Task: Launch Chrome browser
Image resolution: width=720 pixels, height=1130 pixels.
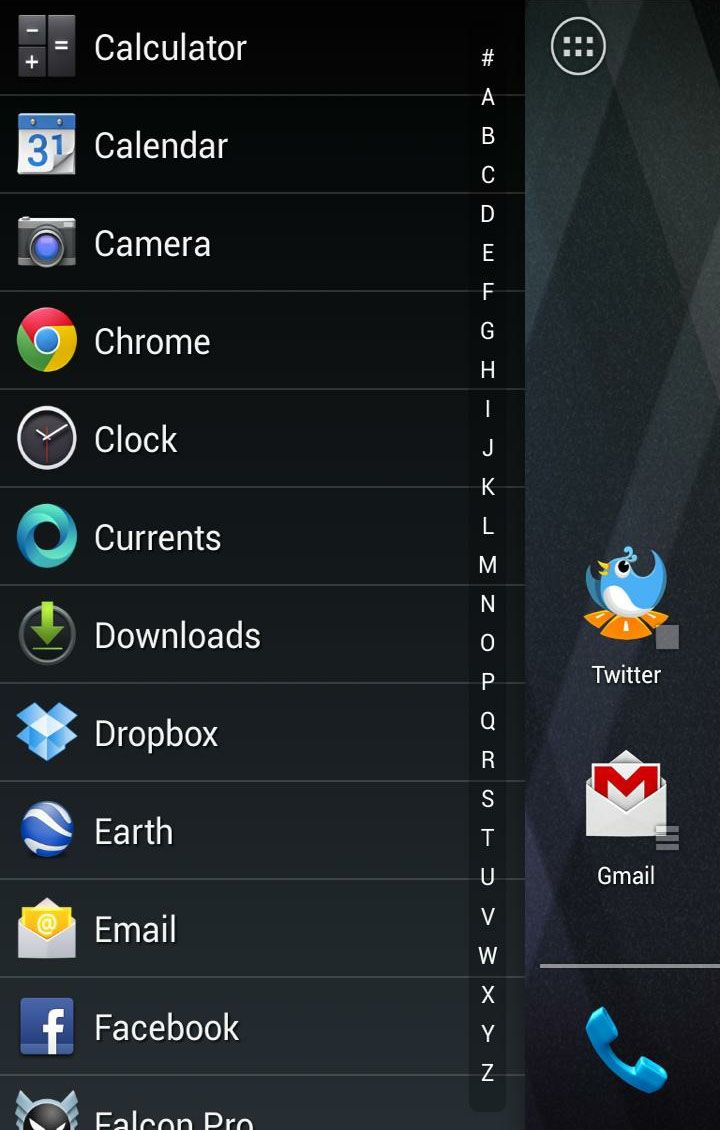Action: pos(152,341)
